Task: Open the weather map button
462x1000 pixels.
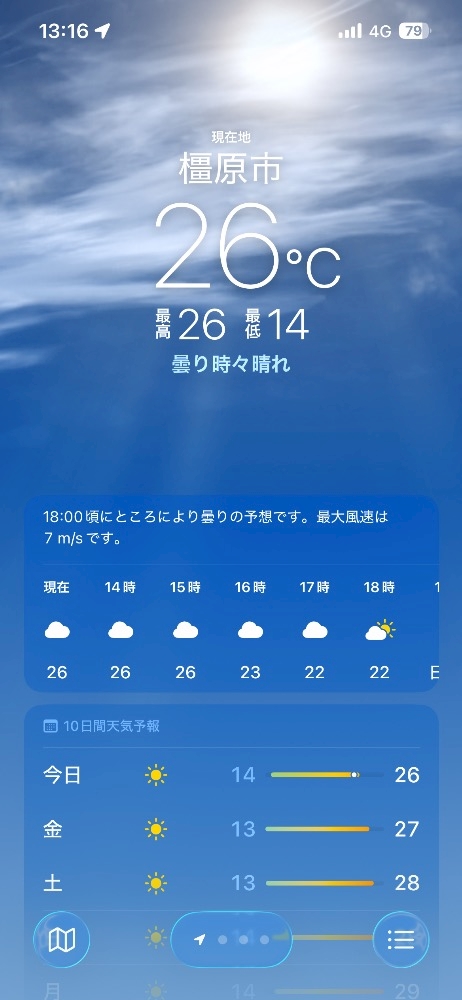Action: [x=61, y=939]
